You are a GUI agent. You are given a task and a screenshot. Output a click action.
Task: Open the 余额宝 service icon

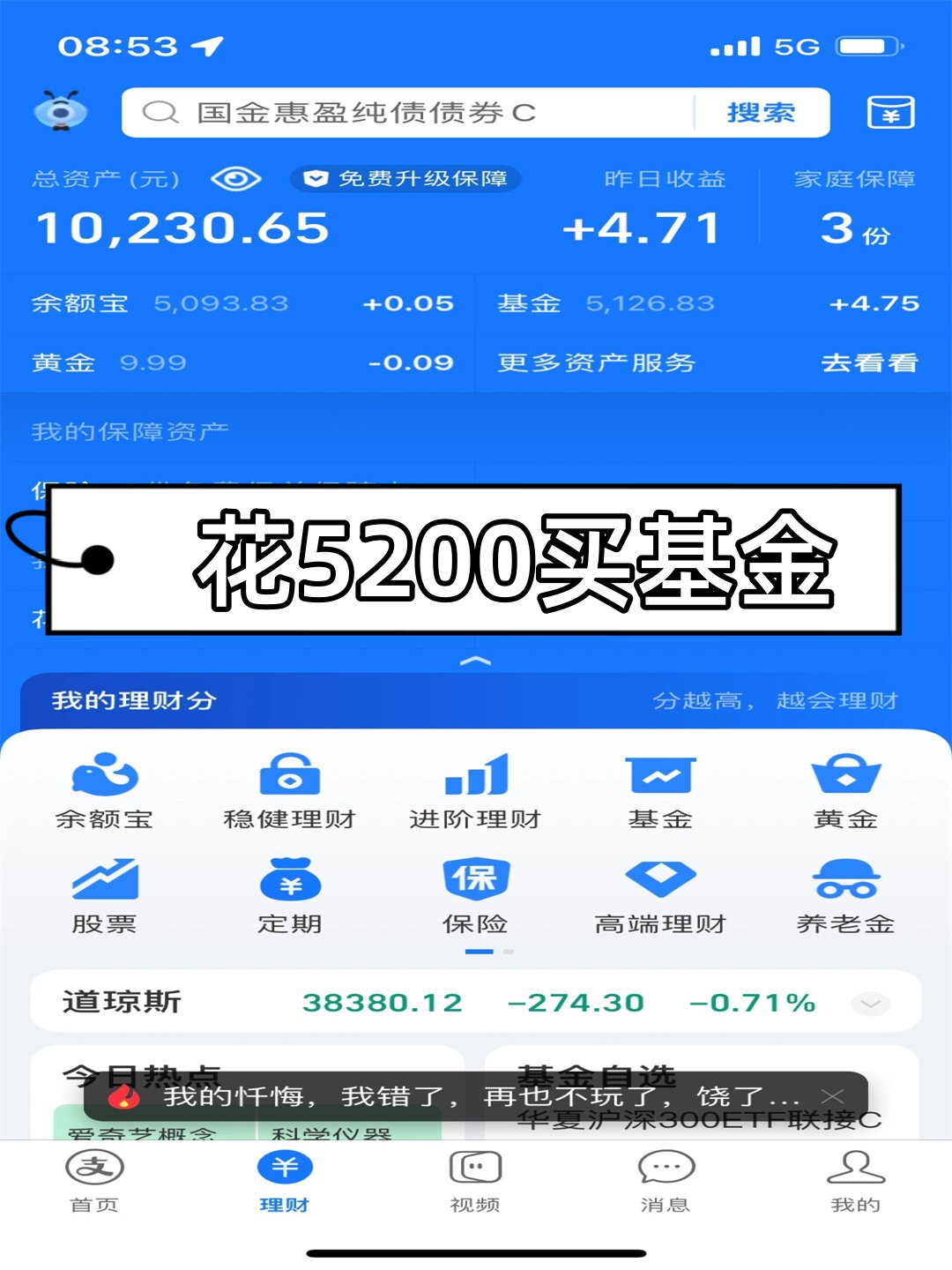[x=103, y=789]
